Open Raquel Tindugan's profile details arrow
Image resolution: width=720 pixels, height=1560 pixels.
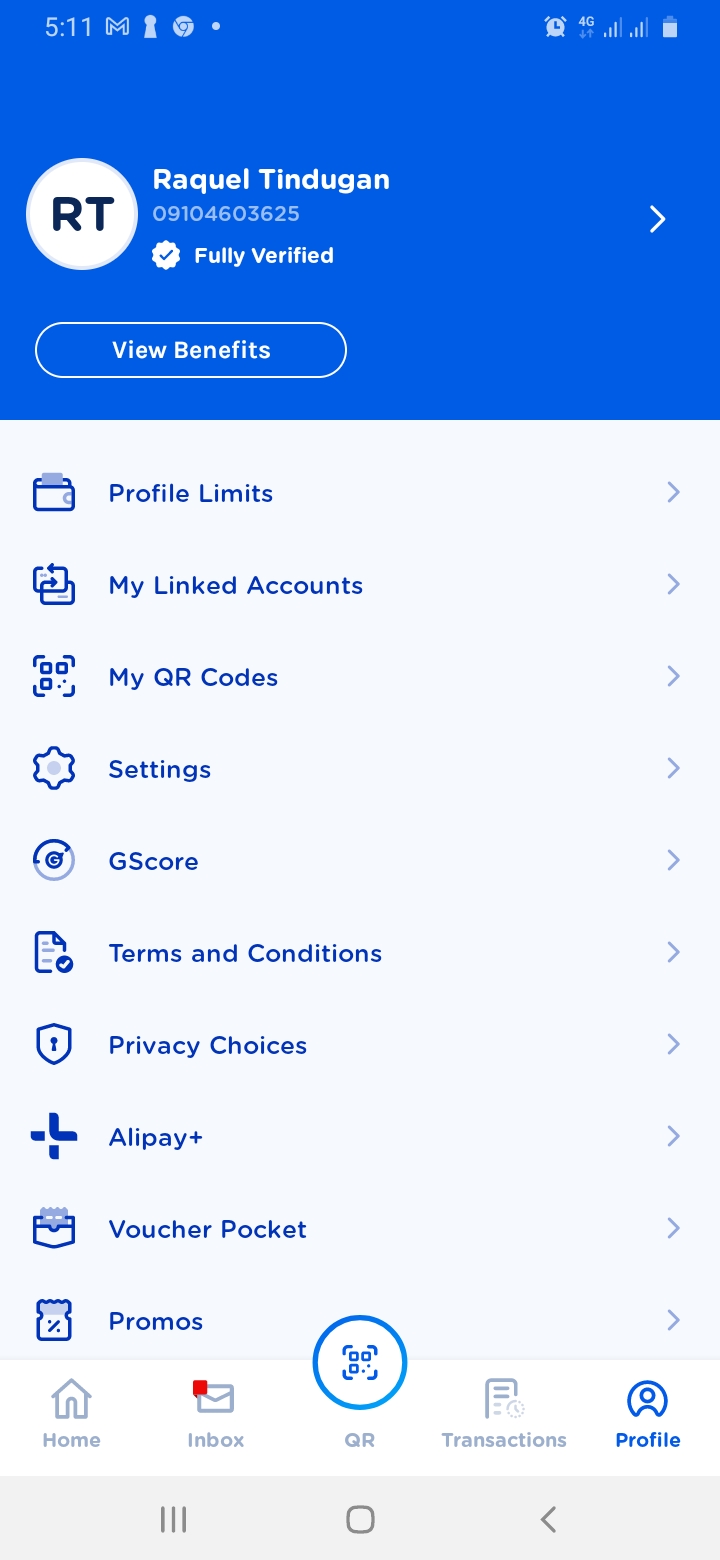coord(657,219)
